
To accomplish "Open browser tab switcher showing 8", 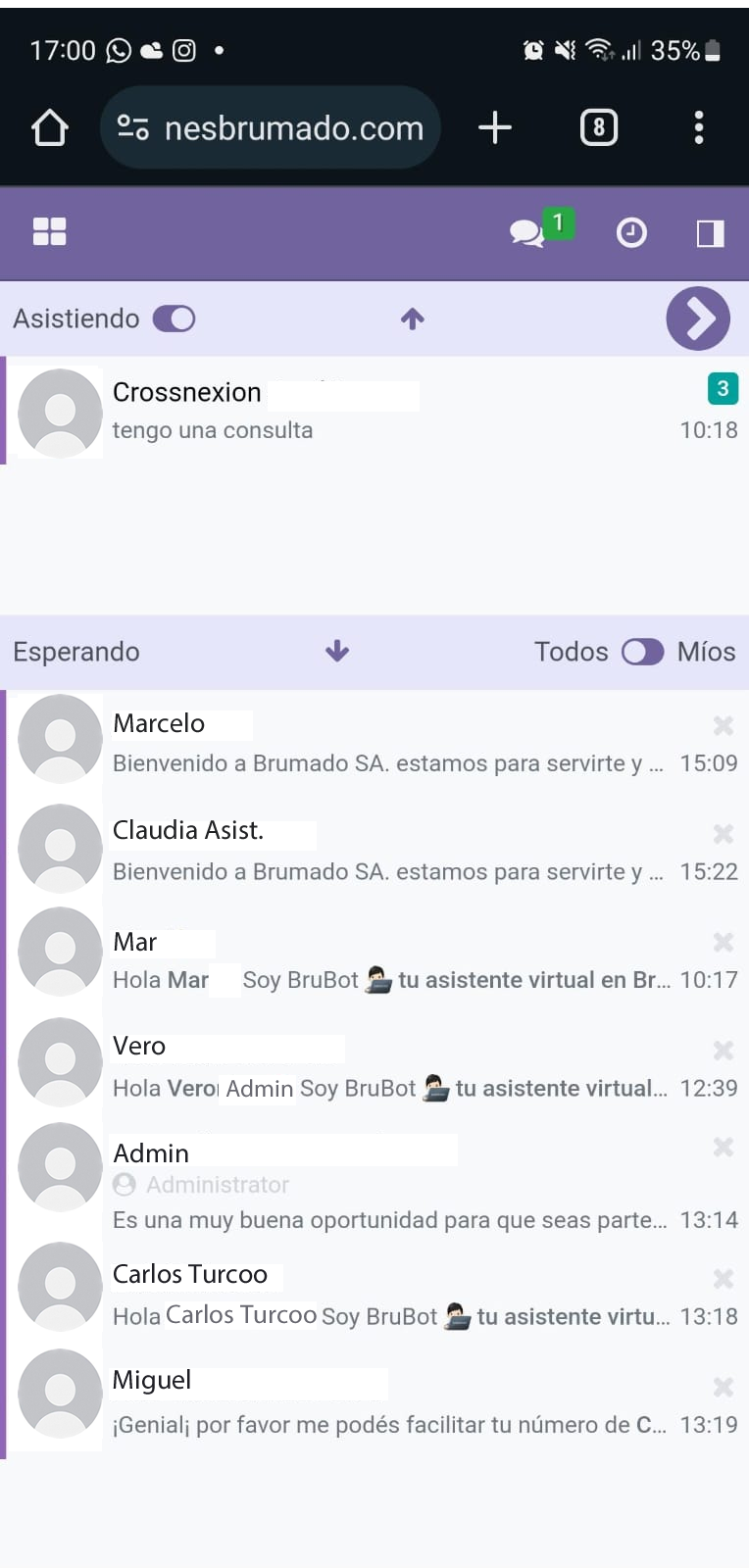I will (x=599, y=127).
